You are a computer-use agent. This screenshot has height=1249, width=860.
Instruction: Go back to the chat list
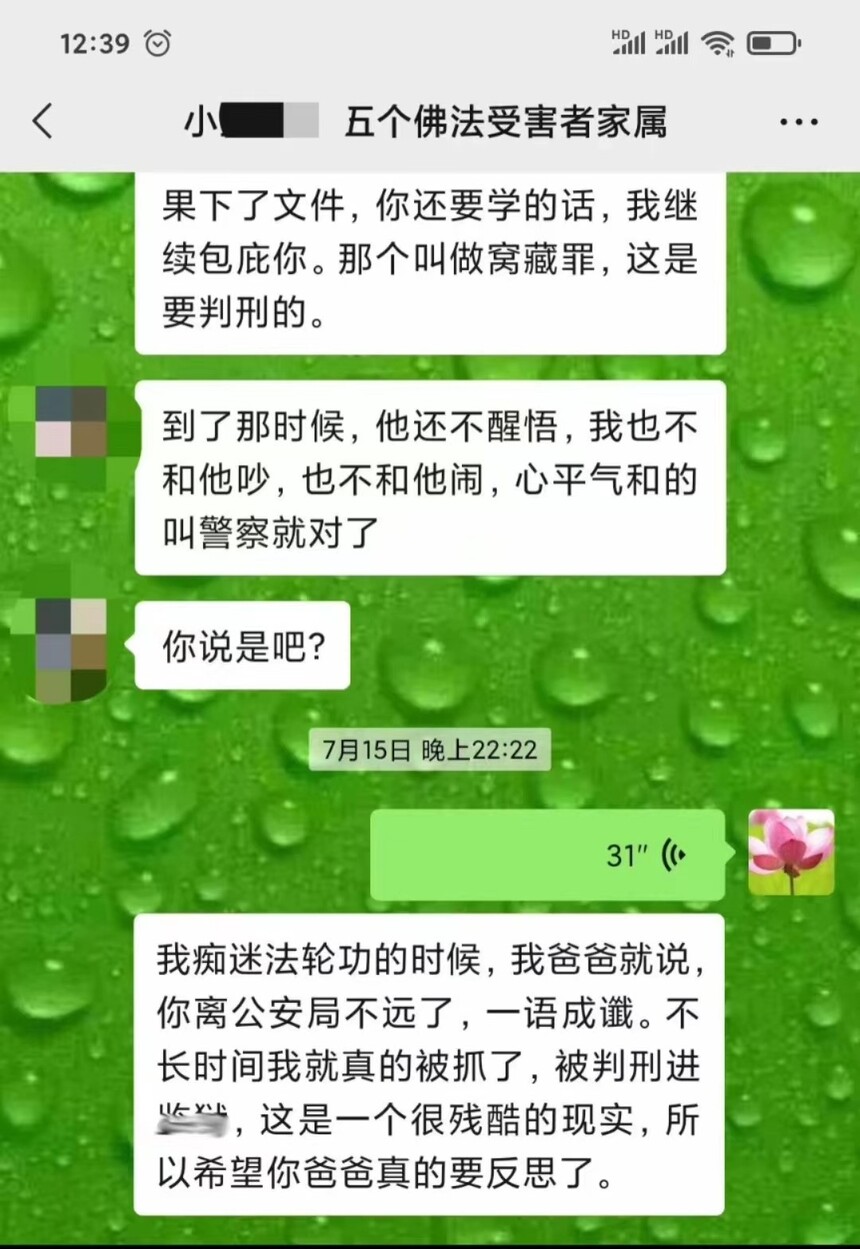(x=42, y=122)
